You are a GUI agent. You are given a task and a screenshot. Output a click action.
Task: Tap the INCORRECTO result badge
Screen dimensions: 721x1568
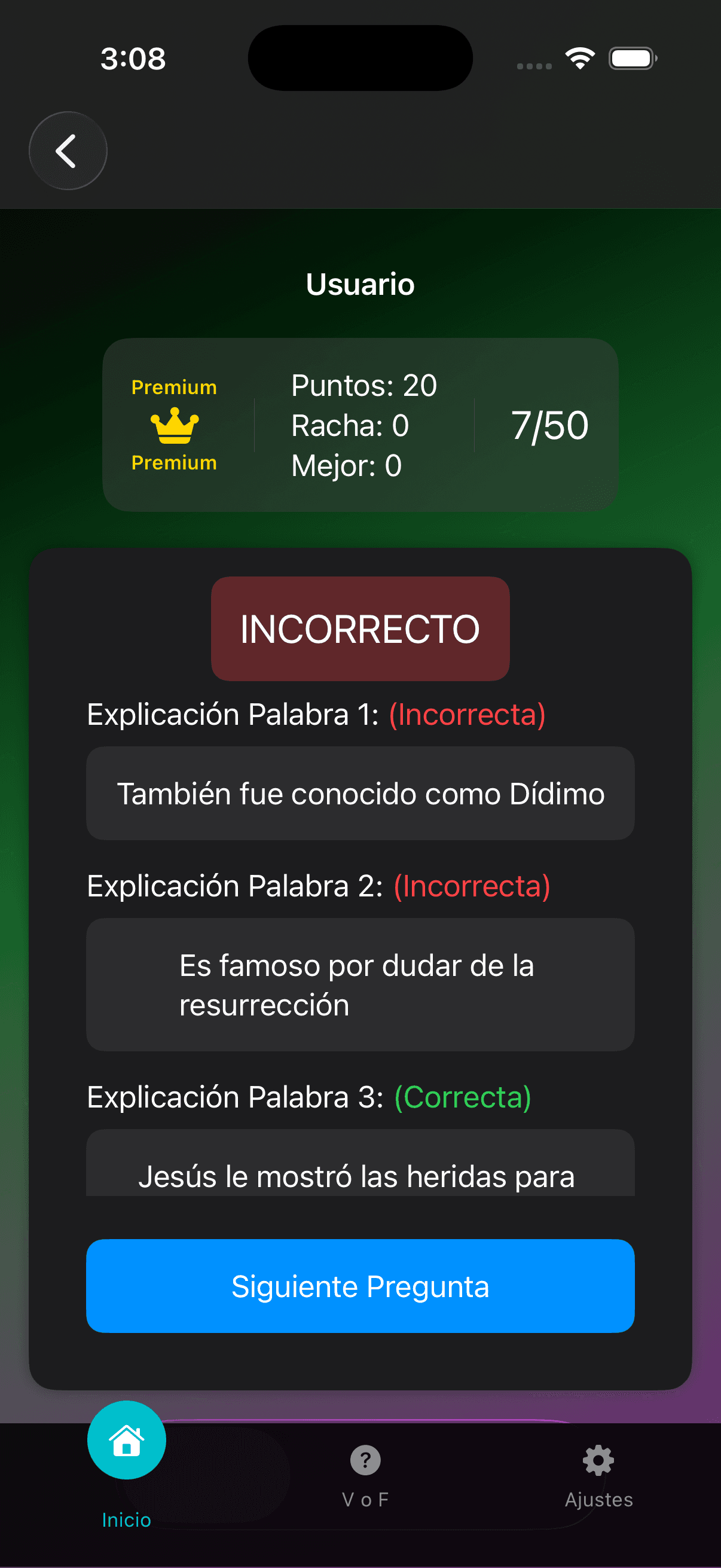(360, 627)
